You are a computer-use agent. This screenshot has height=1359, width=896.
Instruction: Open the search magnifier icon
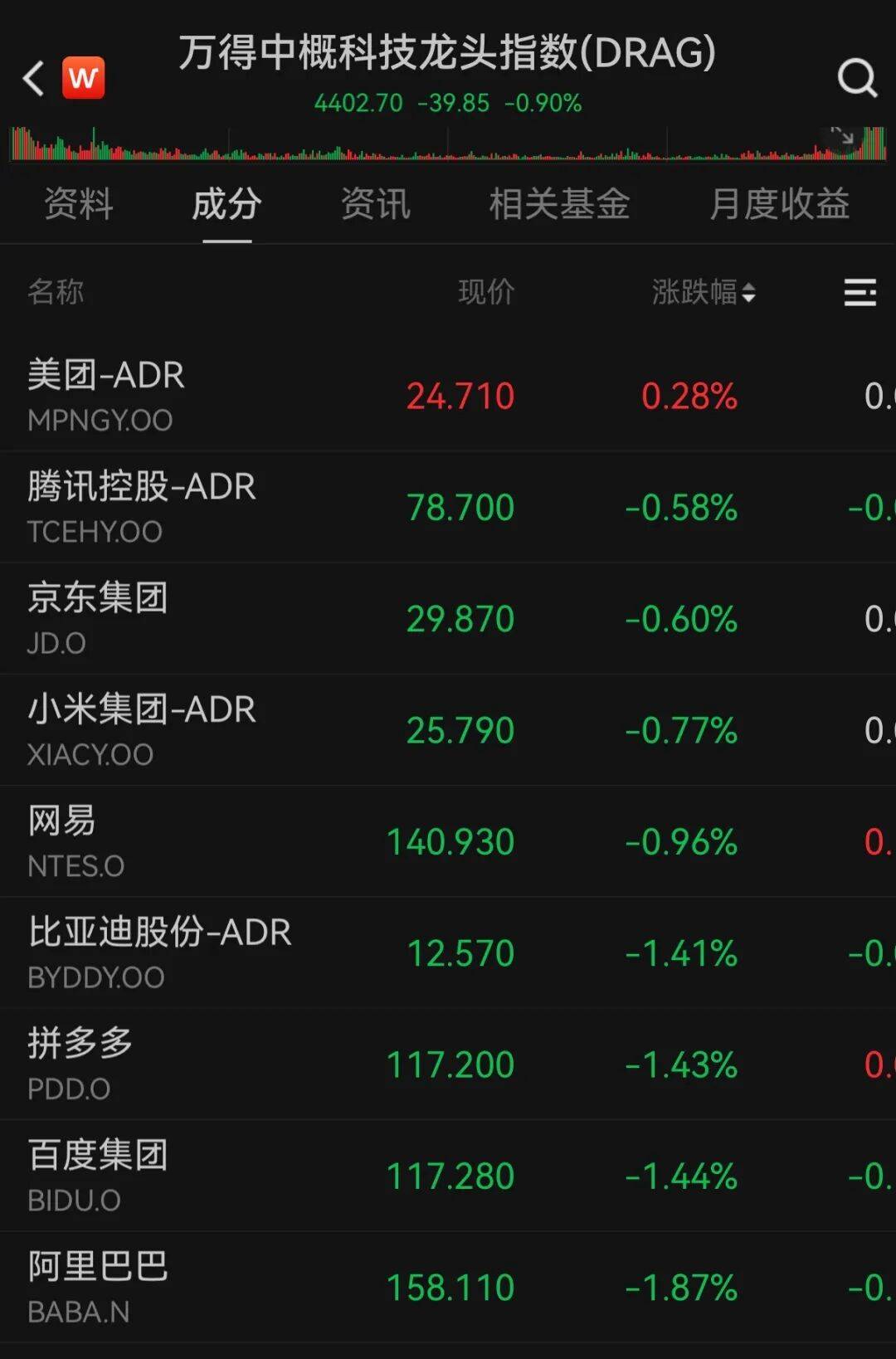[x=857, y=79]
